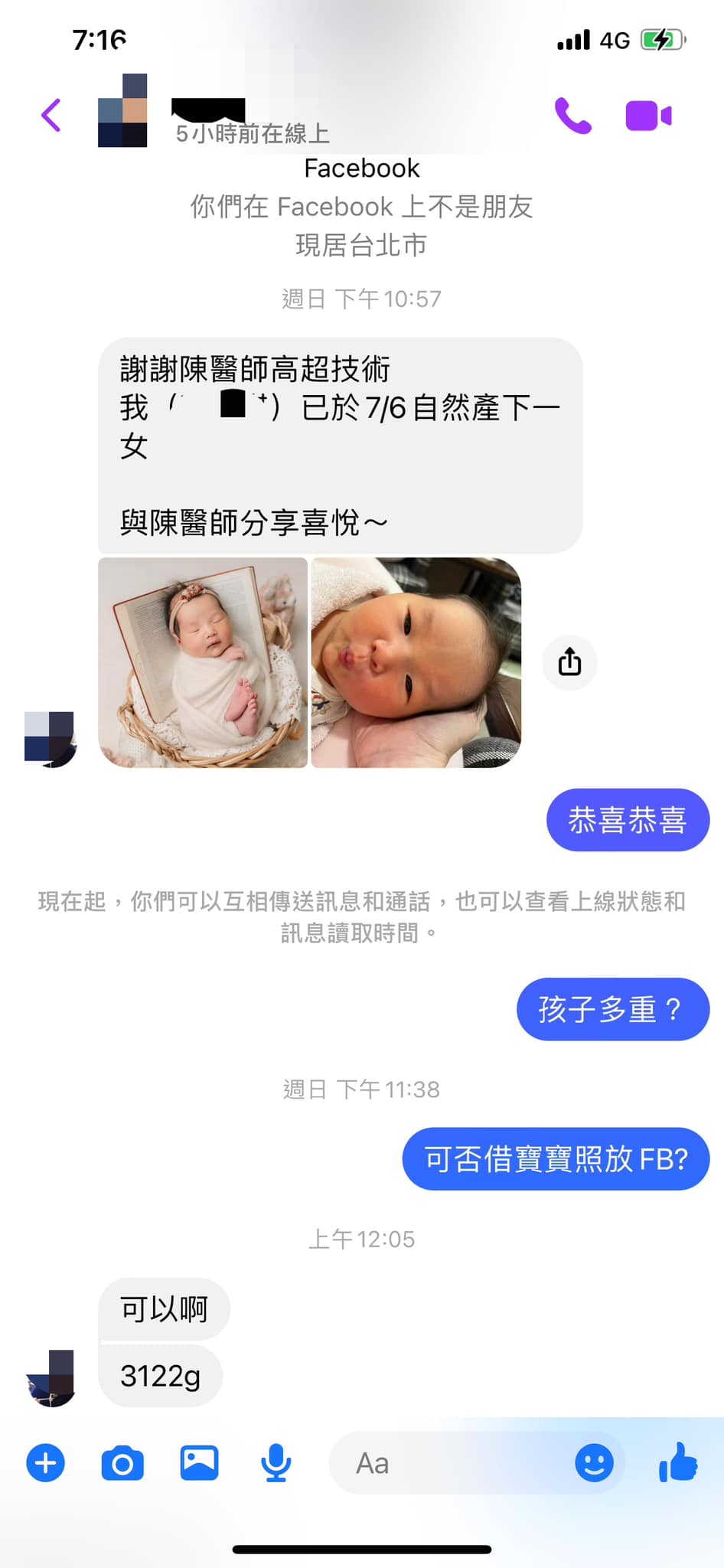724x1568 pixels.
Task: Open the photo gallery picker
Action: pyautogui.click(x=199, y=1463)
